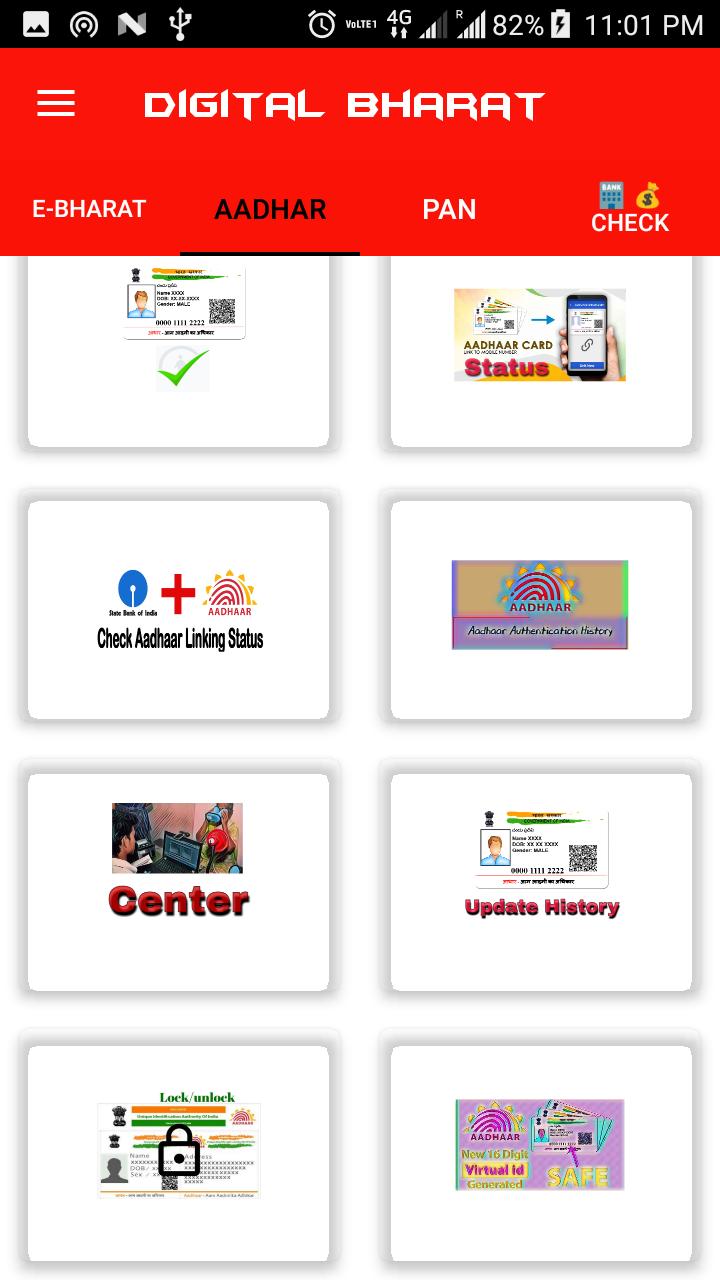This screenshot has width=720, height=1280.
Task: Open the bank CHECK tab
Action: click(x=629, y=209)
